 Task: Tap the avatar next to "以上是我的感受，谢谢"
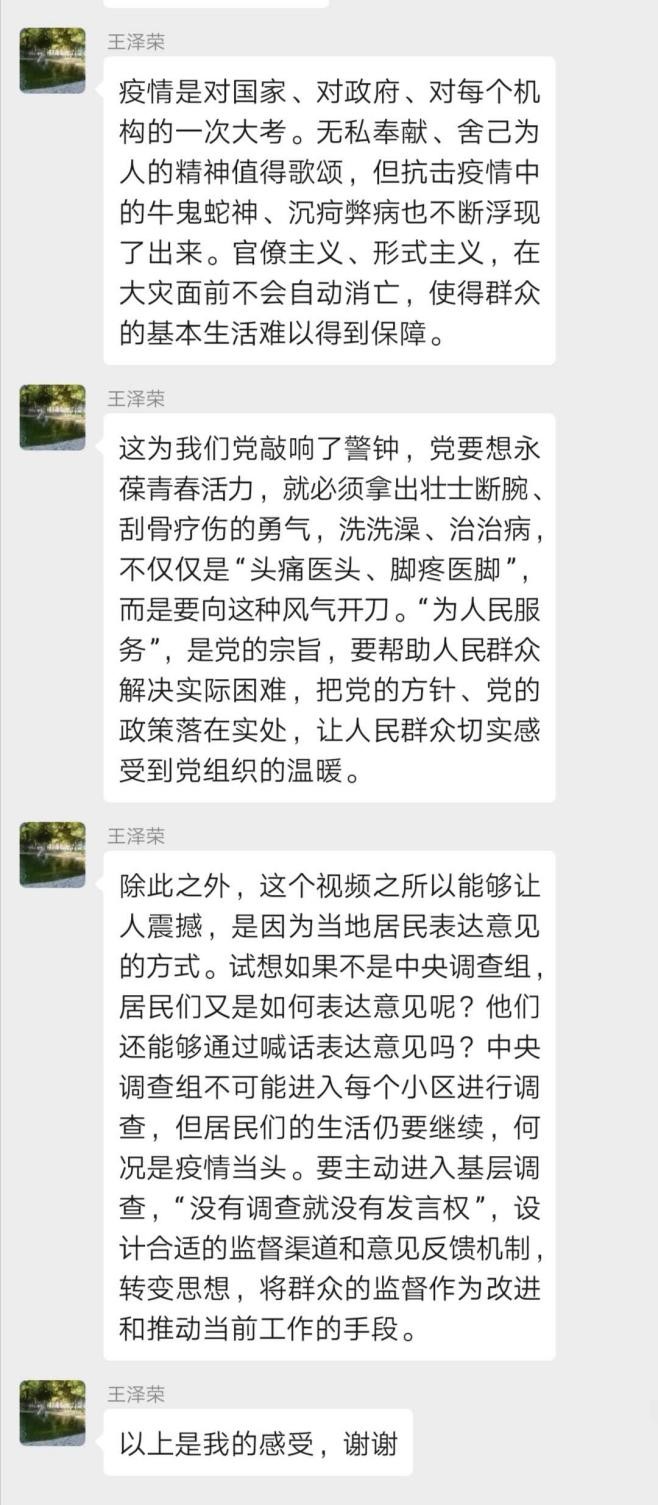tap(52, 1412)
